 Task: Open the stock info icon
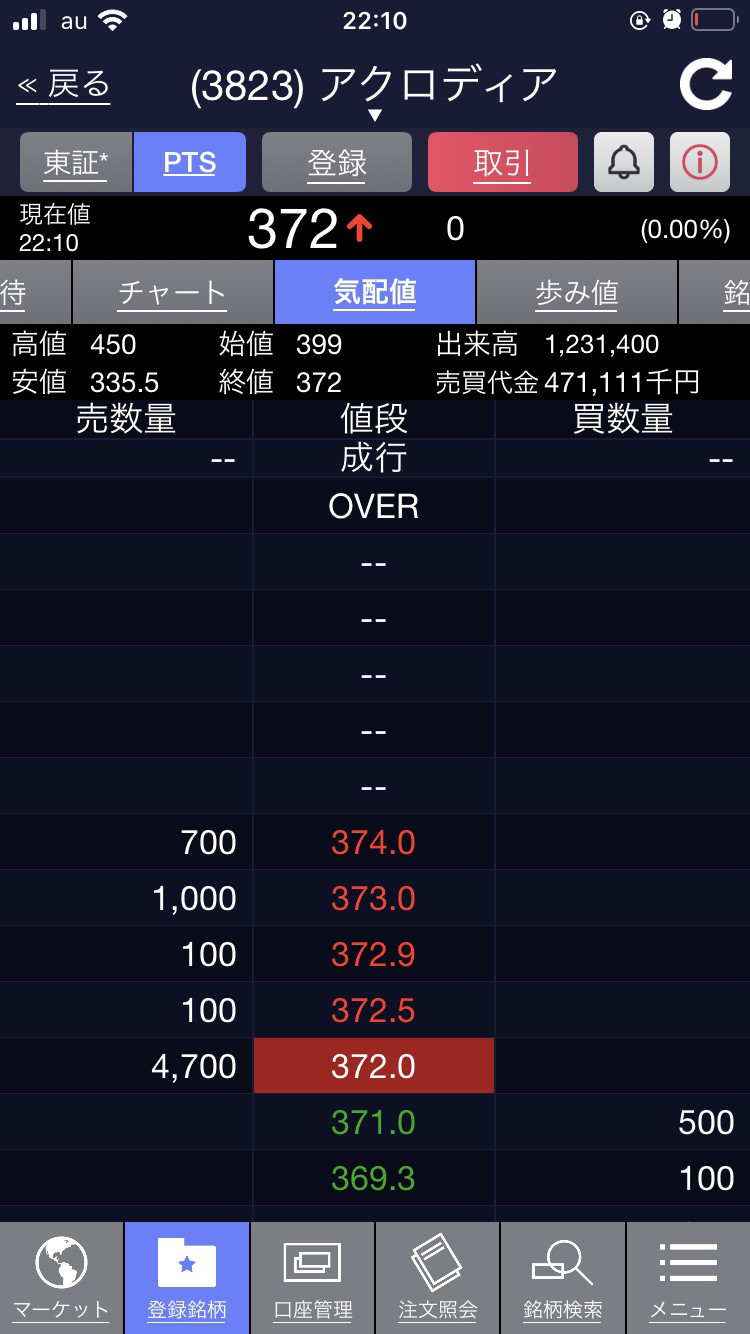700,162
